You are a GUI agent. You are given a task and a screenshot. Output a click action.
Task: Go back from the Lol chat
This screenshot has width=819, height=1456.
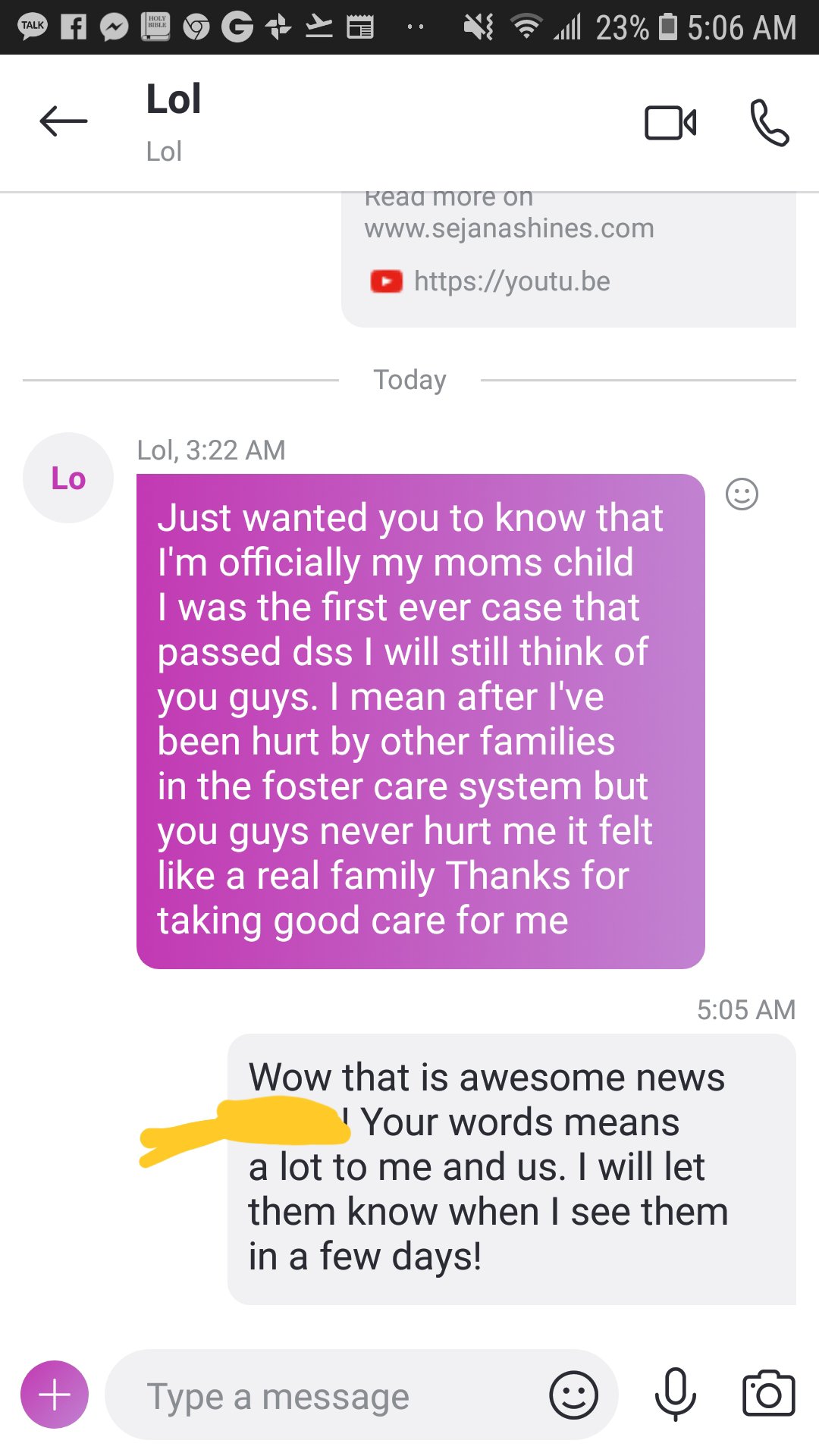tap(64, 121)
